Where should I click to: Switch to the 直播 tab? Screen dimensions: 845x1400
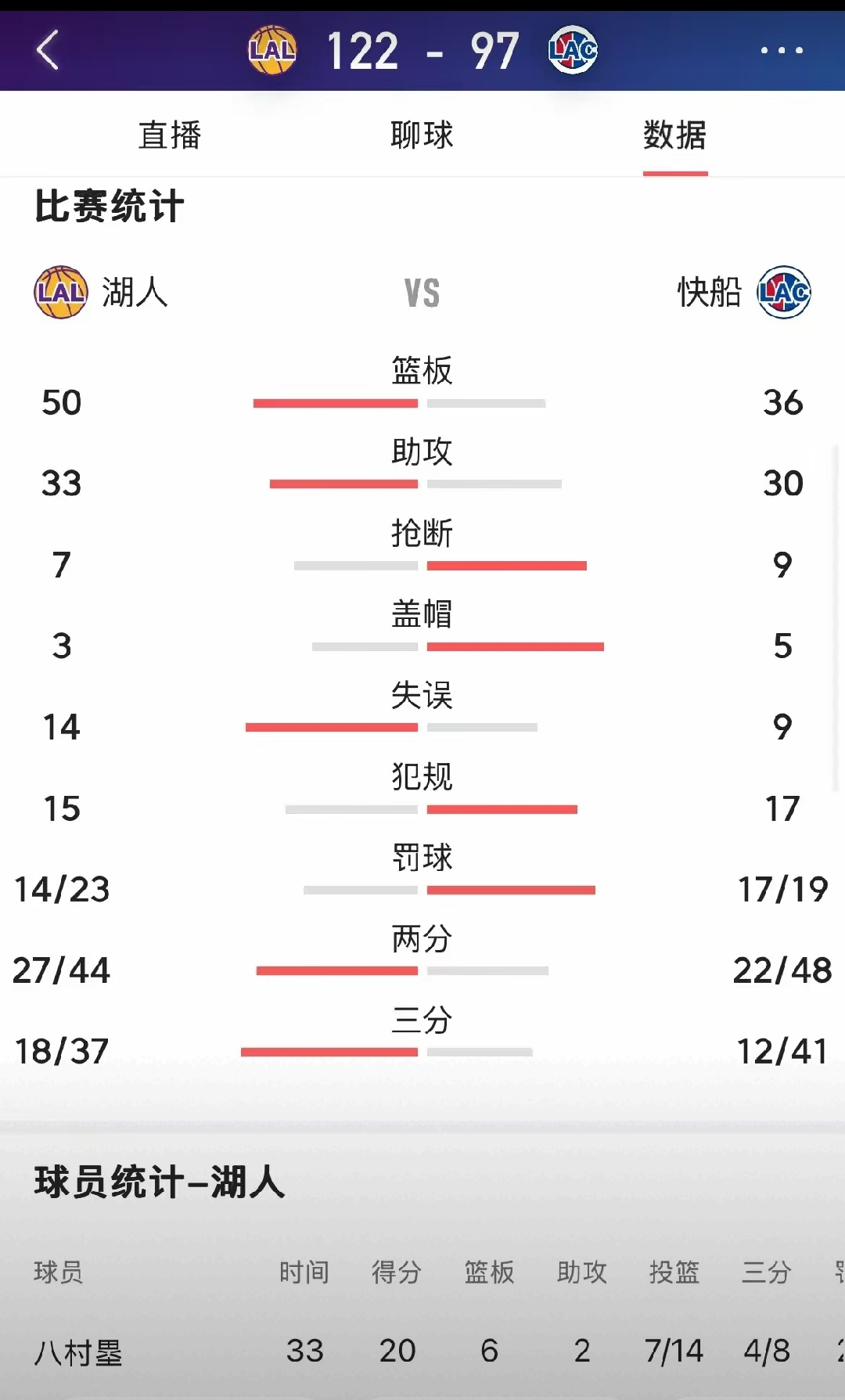click(170, 135)
